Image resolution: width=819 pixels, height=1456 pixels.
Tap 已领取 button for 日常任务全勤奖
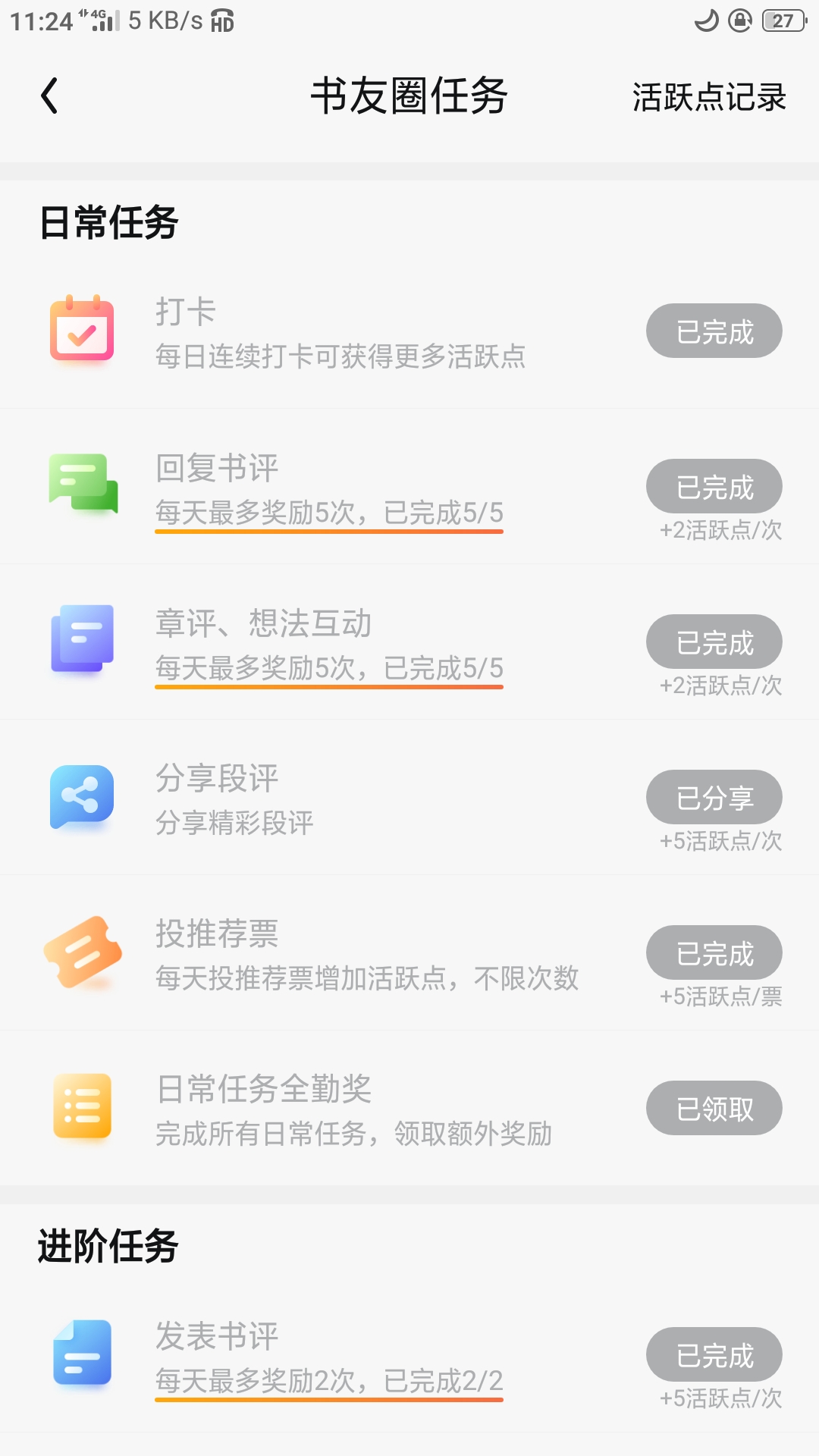[714, 1109]
